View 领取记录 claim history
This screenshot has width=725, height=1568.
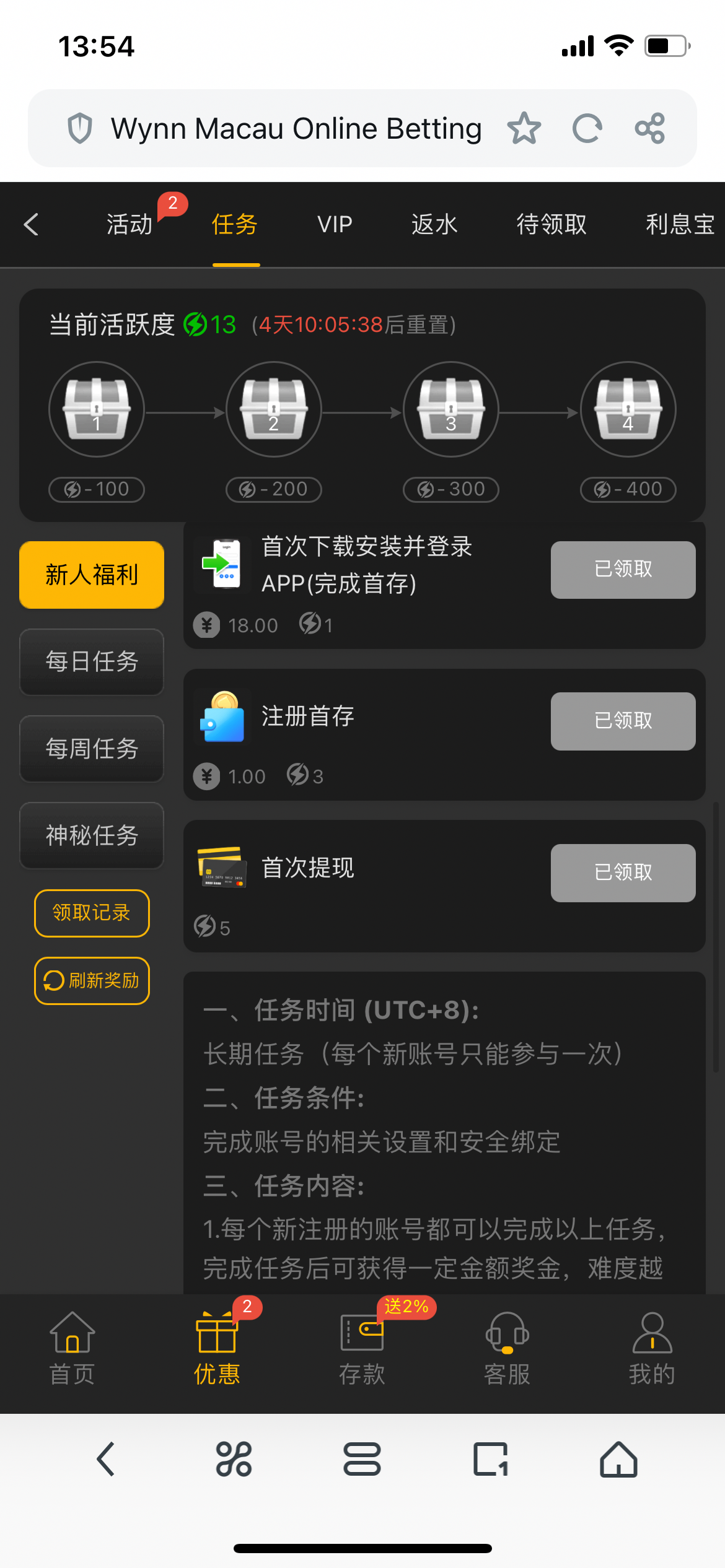pos(92,913)
